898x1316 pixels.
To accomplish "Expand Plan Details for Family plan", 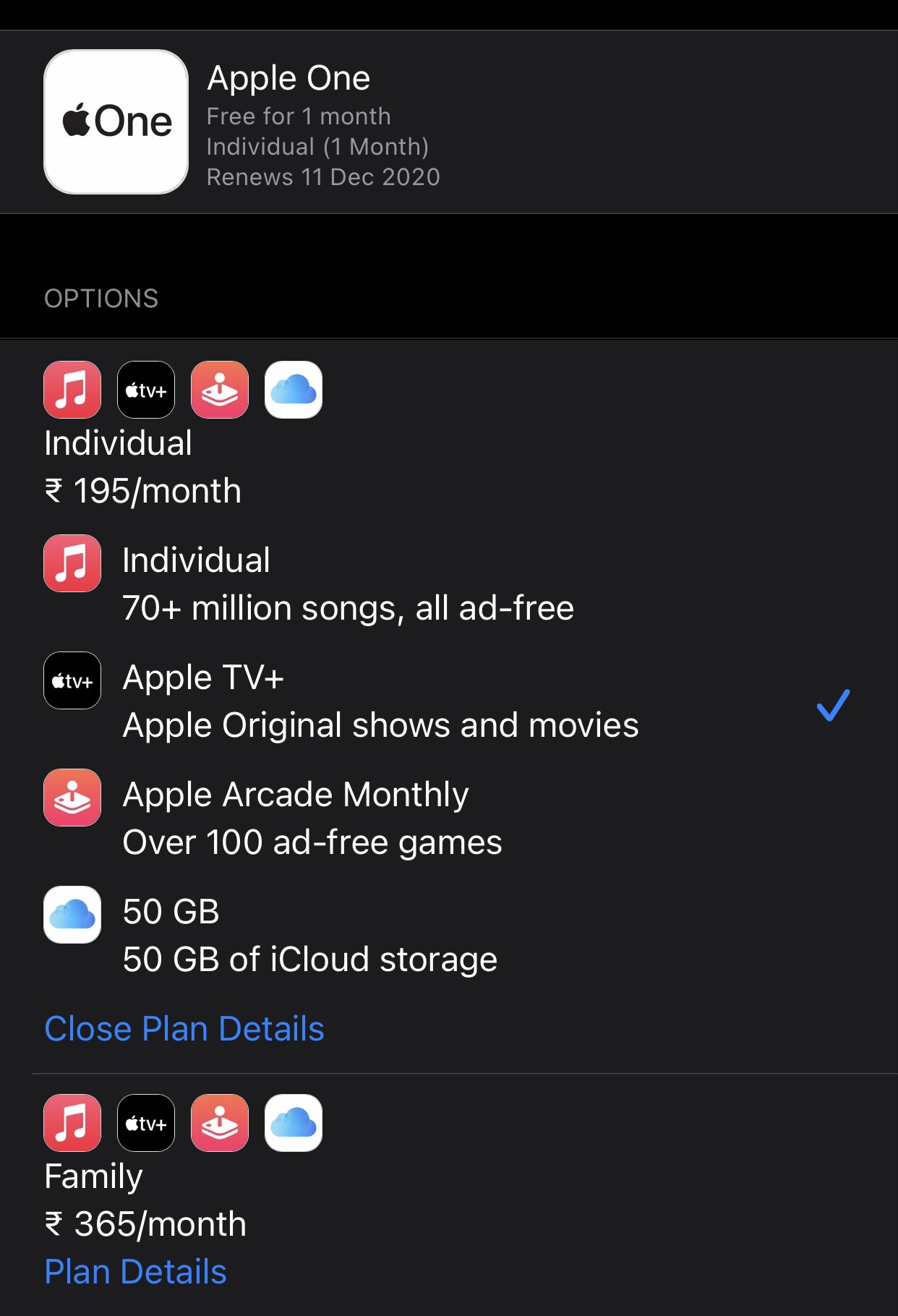I will pyautogui.click(x=135, y=1271).
